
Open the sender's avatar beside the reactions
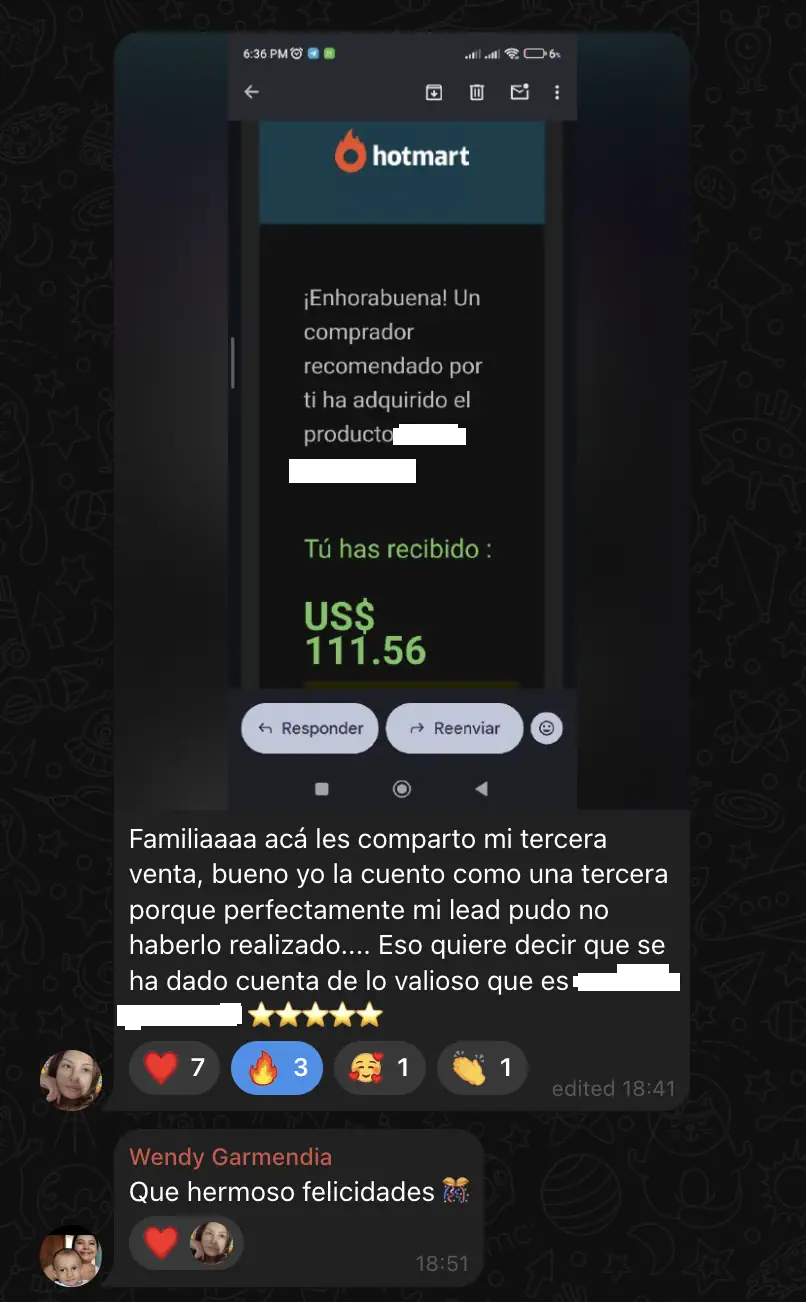click(71, 1080)
